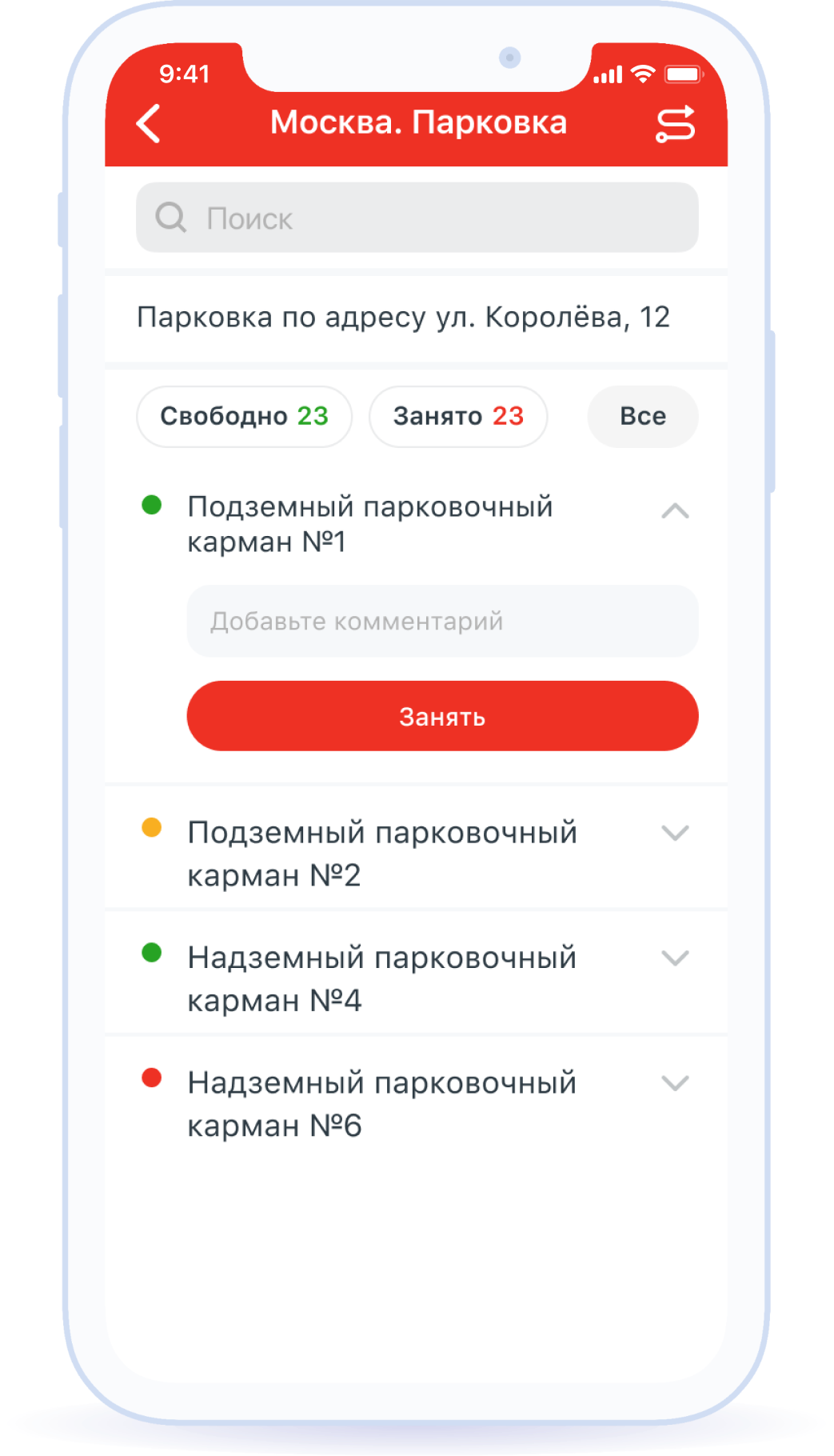834x1456 pixels.
Task: Tap the red Занять button
Action: click(442, 716)
